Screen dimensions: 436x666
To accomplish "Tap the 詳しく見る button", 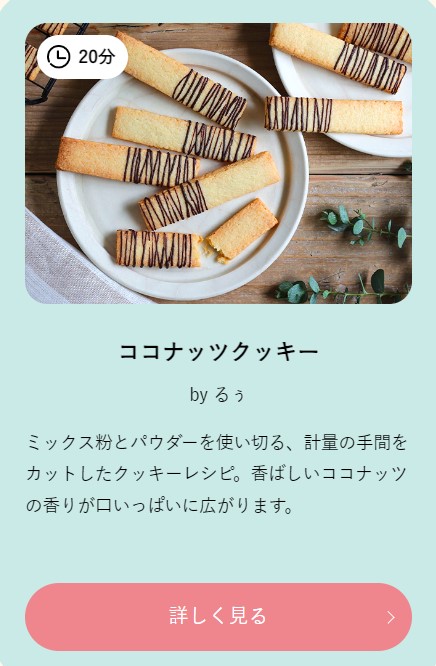I will click(x=218, y=616).
